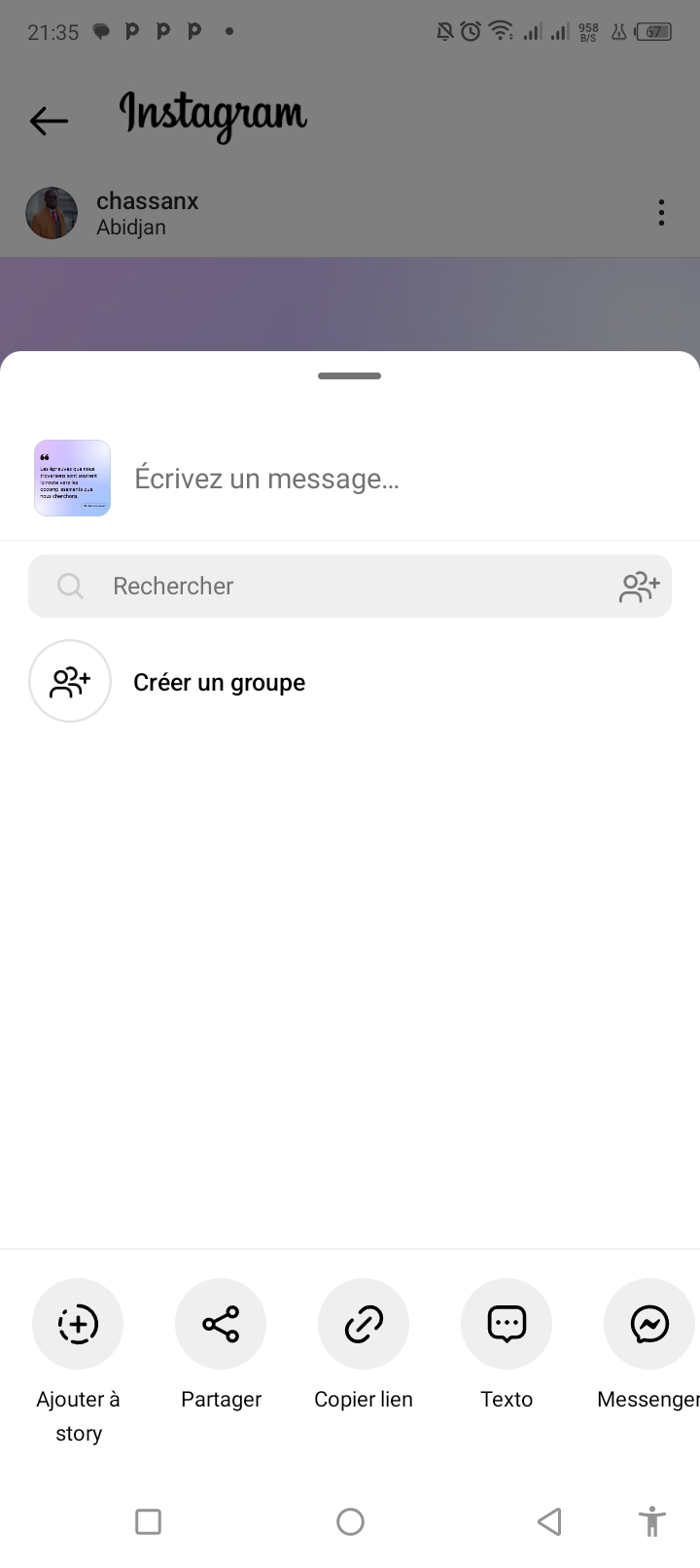
Task: Copy the post link with Copier lien
Action: coord(364,1324)
